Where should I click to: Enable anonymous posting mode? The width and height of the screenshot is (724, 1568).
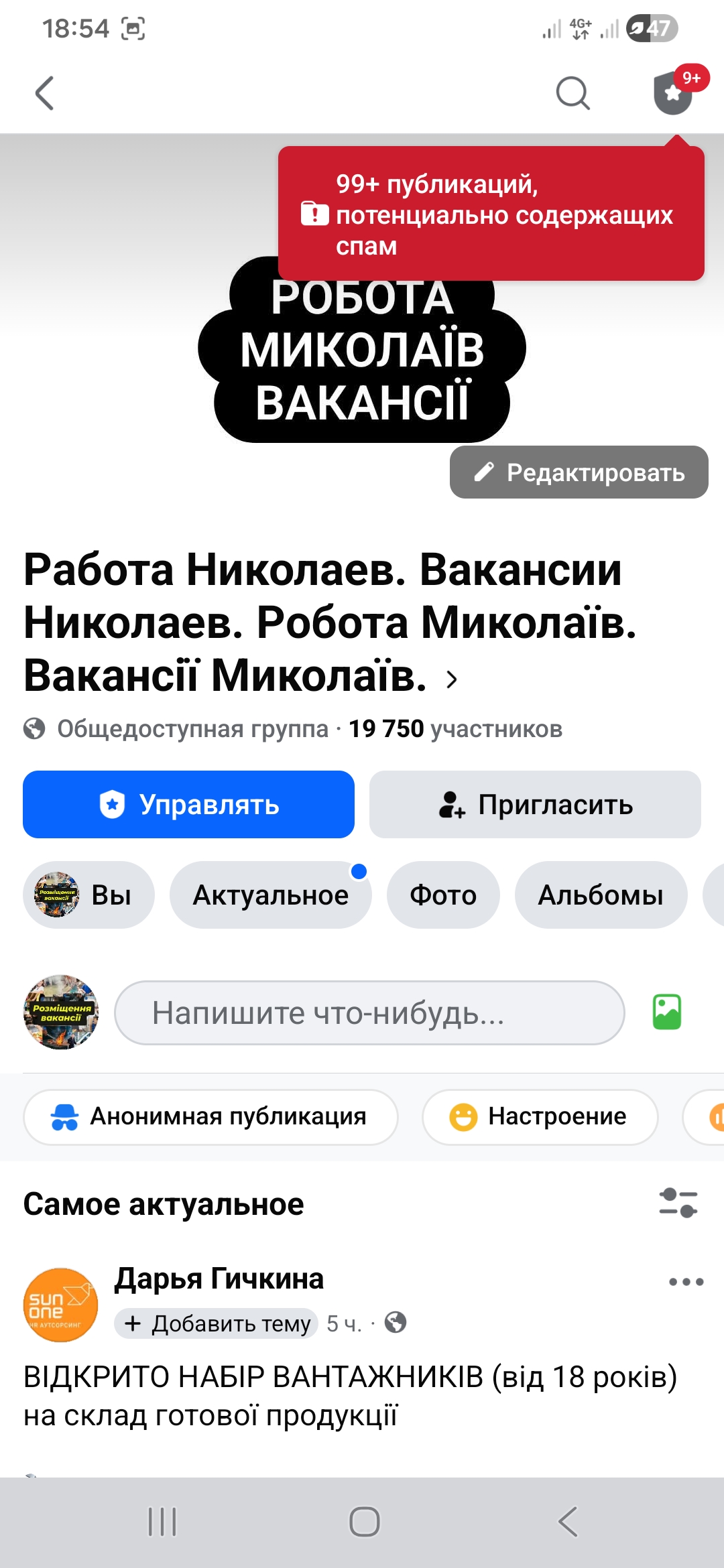pyautogui.click(x=210, y=1117)
